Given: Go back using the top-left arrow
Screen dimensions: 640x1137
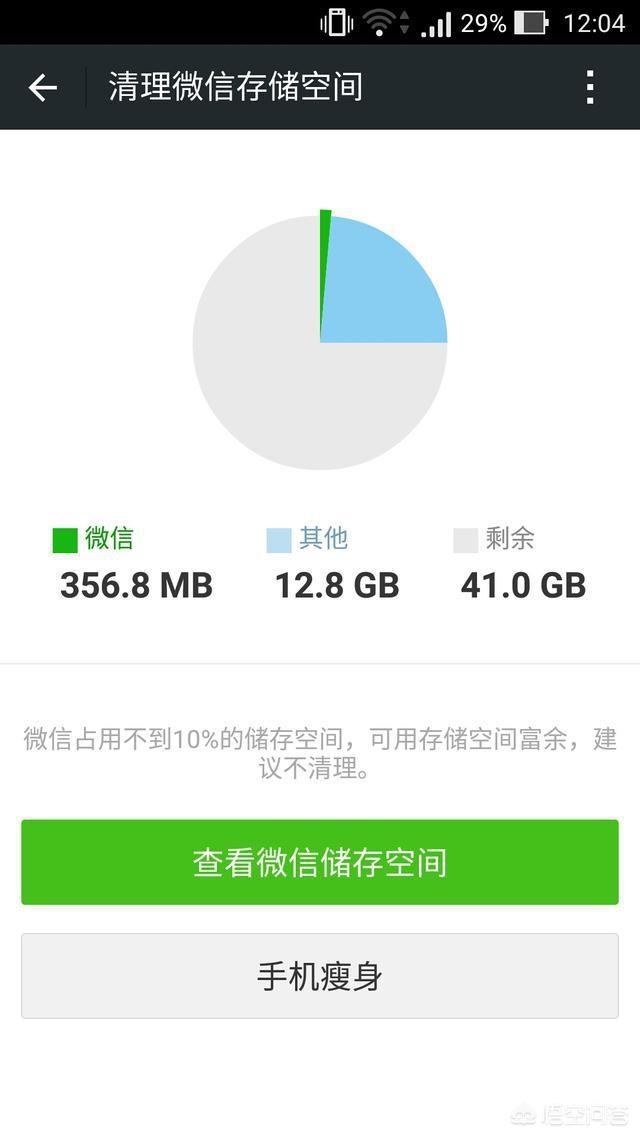Looking at the screenshot, I should [x=43, y=88].
